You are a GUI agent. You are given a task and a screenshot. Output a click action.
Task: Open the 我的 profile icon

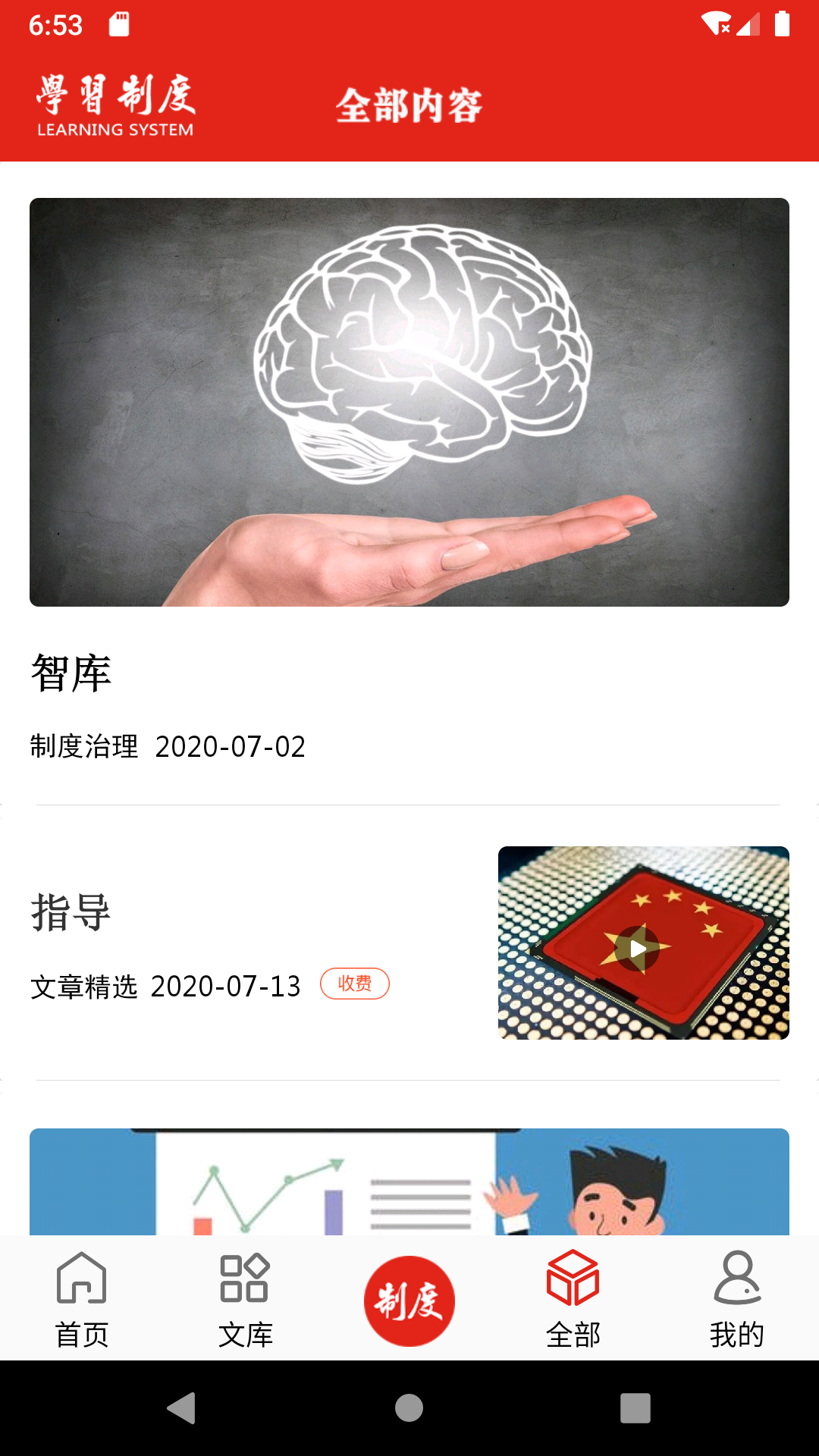(736, 1279)
